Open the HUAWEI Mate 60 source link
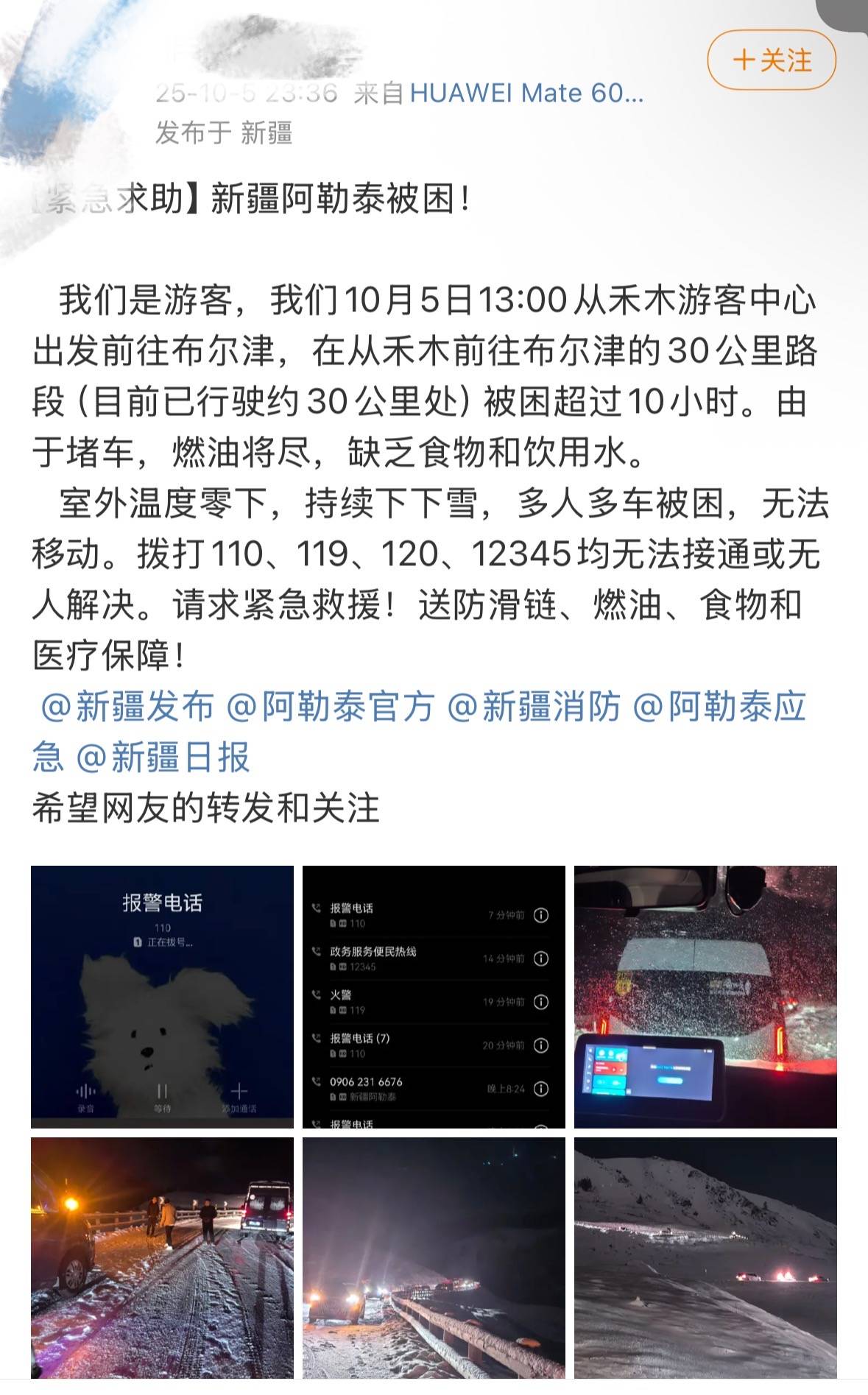This screenshot has height=1395, width=868. tap(526, 93)
